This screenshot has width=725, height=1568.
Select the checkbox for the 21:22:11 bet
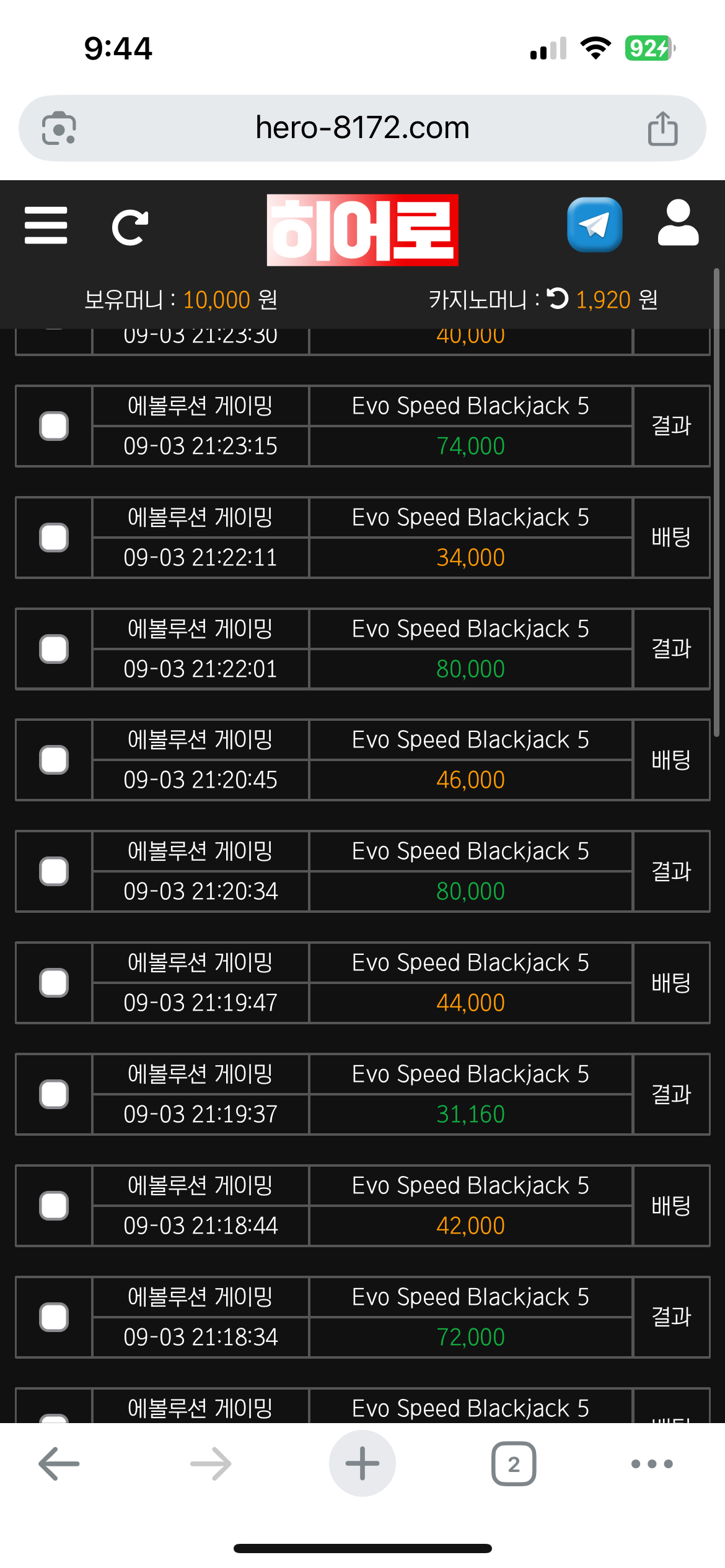coord(54,538)
